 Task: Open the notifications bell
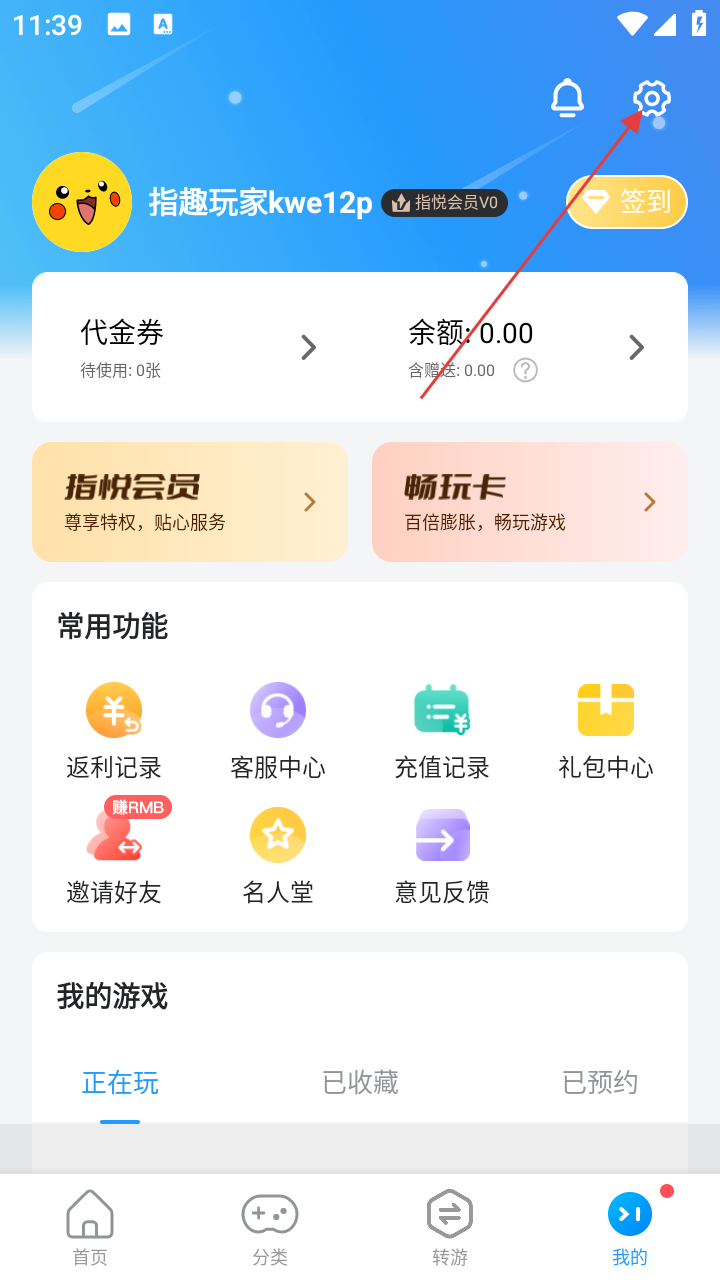point(568,98)
